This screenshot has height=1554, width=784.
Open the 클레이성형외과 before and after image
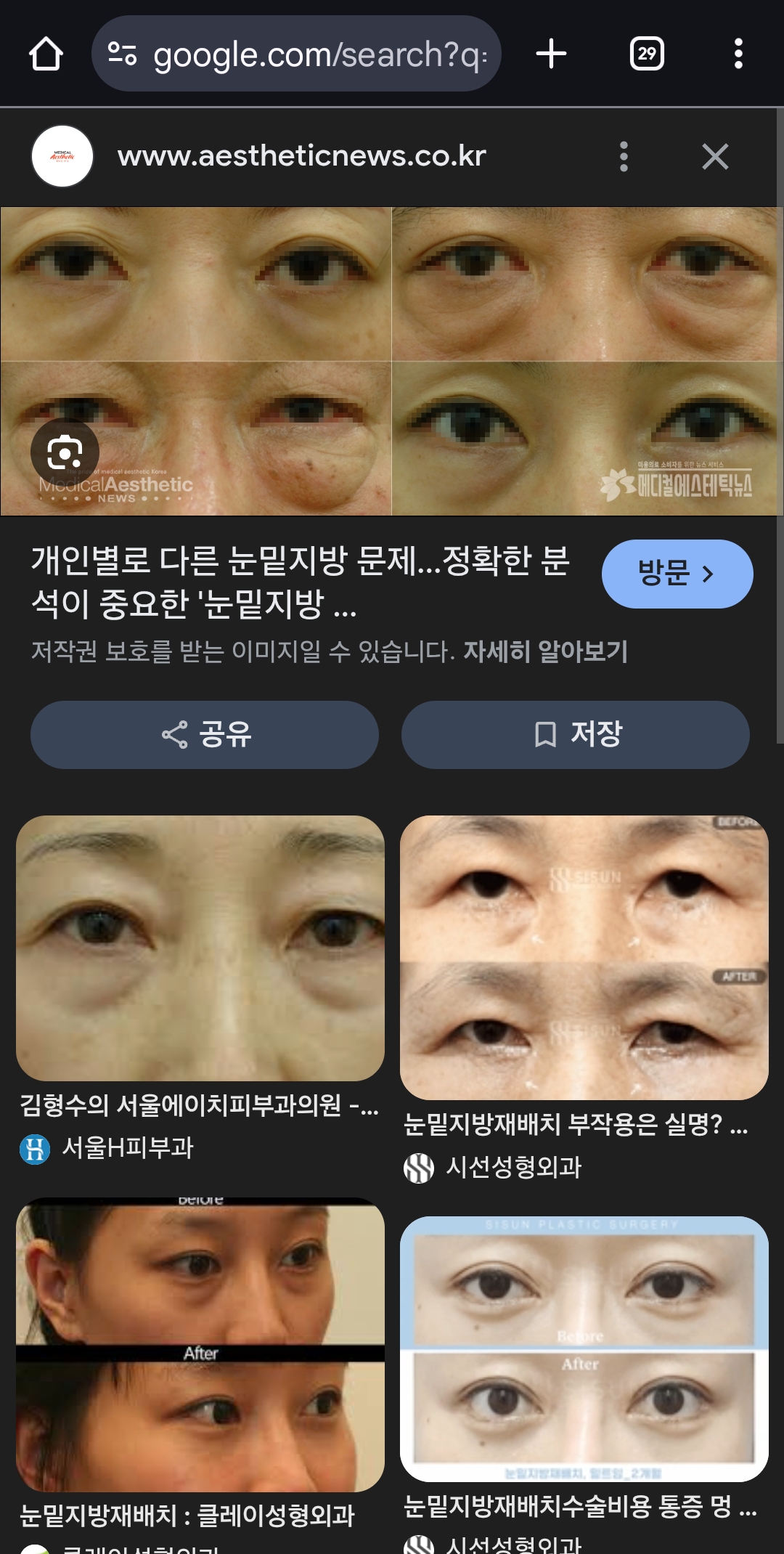[x=200, y=1345]
